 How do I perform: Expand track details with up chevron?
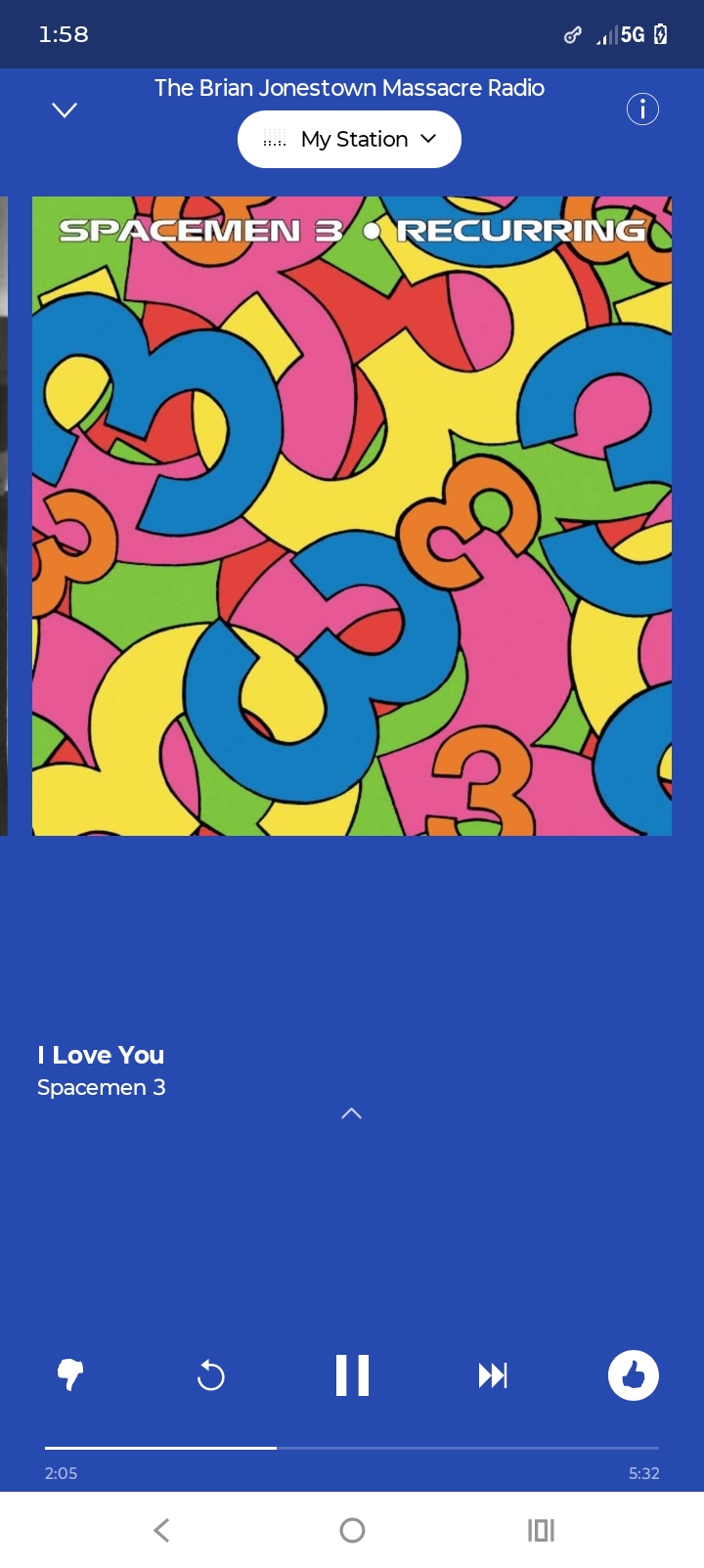click(351, 1113)
